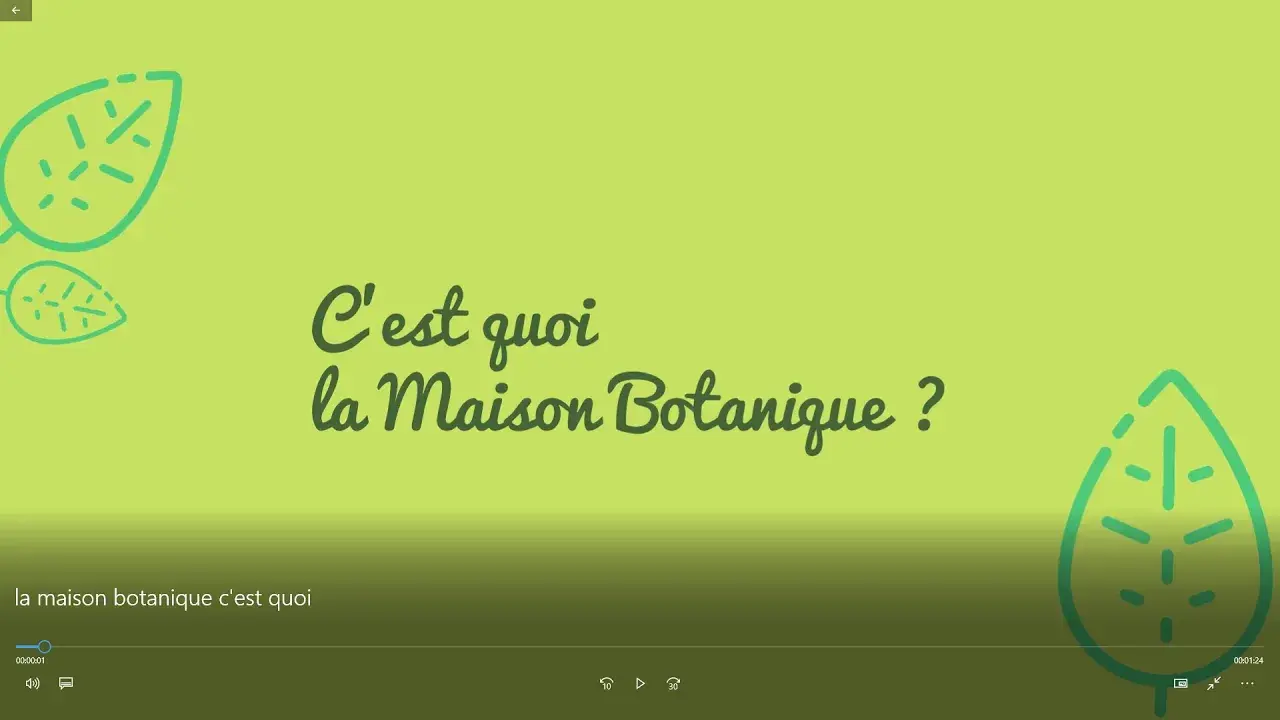
Task: Exit full screen mode
Action: [1213, 684]
